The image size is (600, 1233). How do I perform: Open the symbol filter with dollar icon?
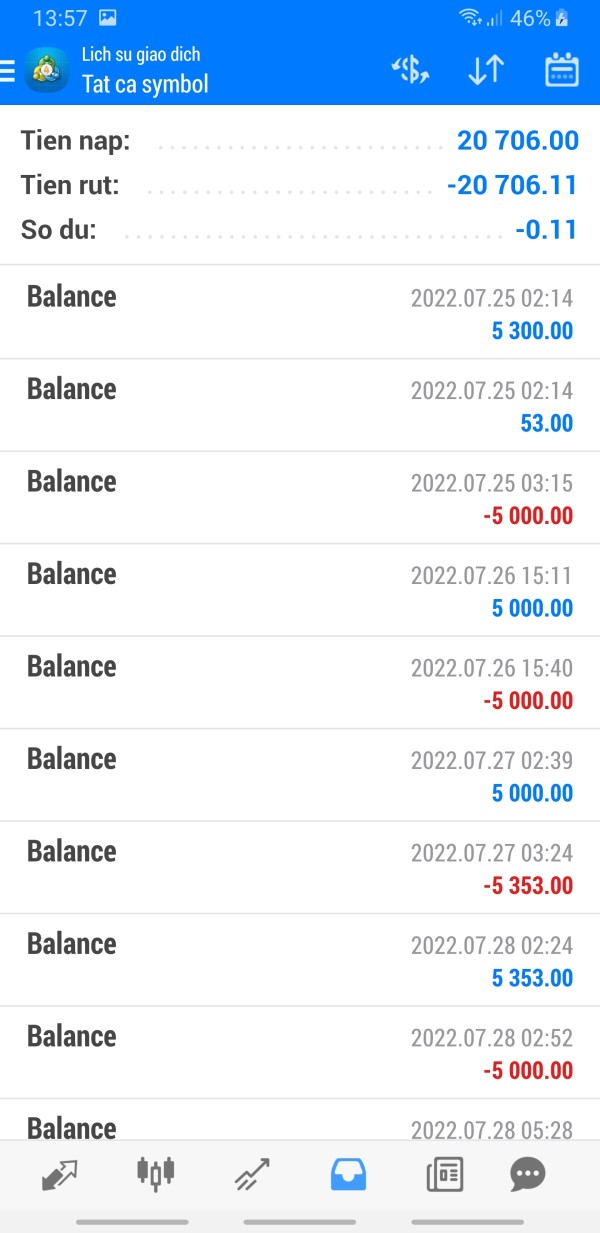pyautogui.click(x=409, y=70)
